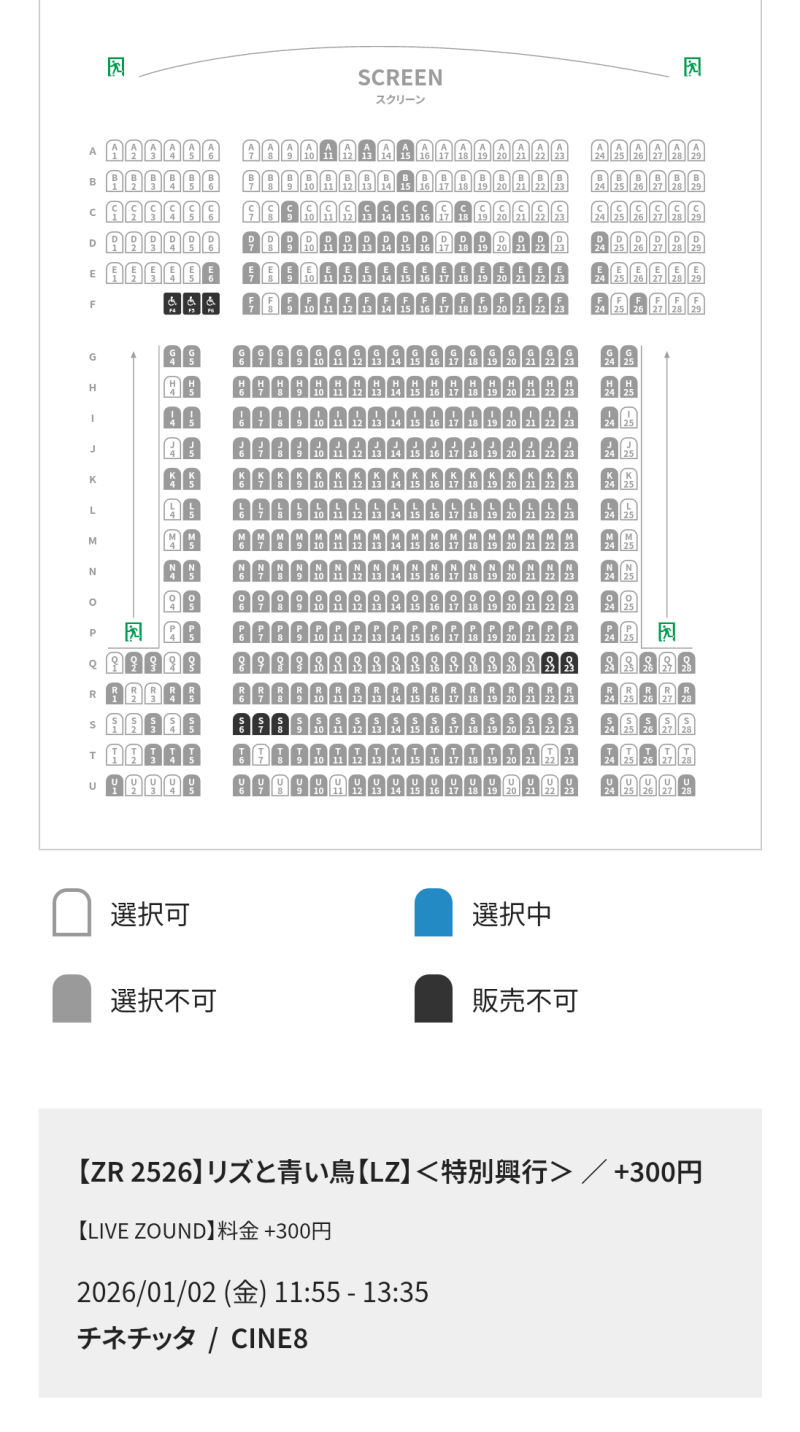Pick seat Q1

point(114,664)
